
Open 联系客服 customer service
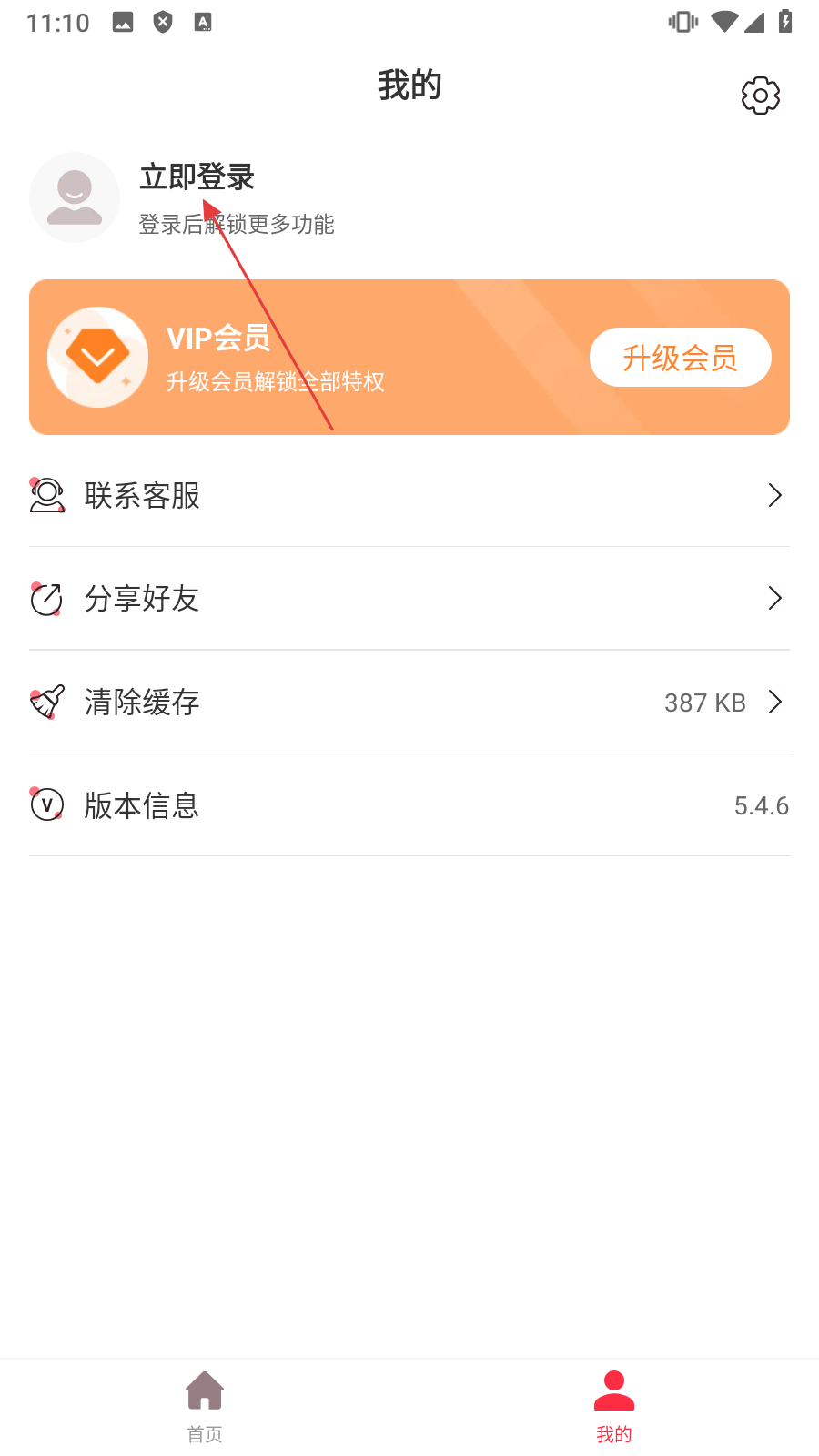(x=409, y=496)
